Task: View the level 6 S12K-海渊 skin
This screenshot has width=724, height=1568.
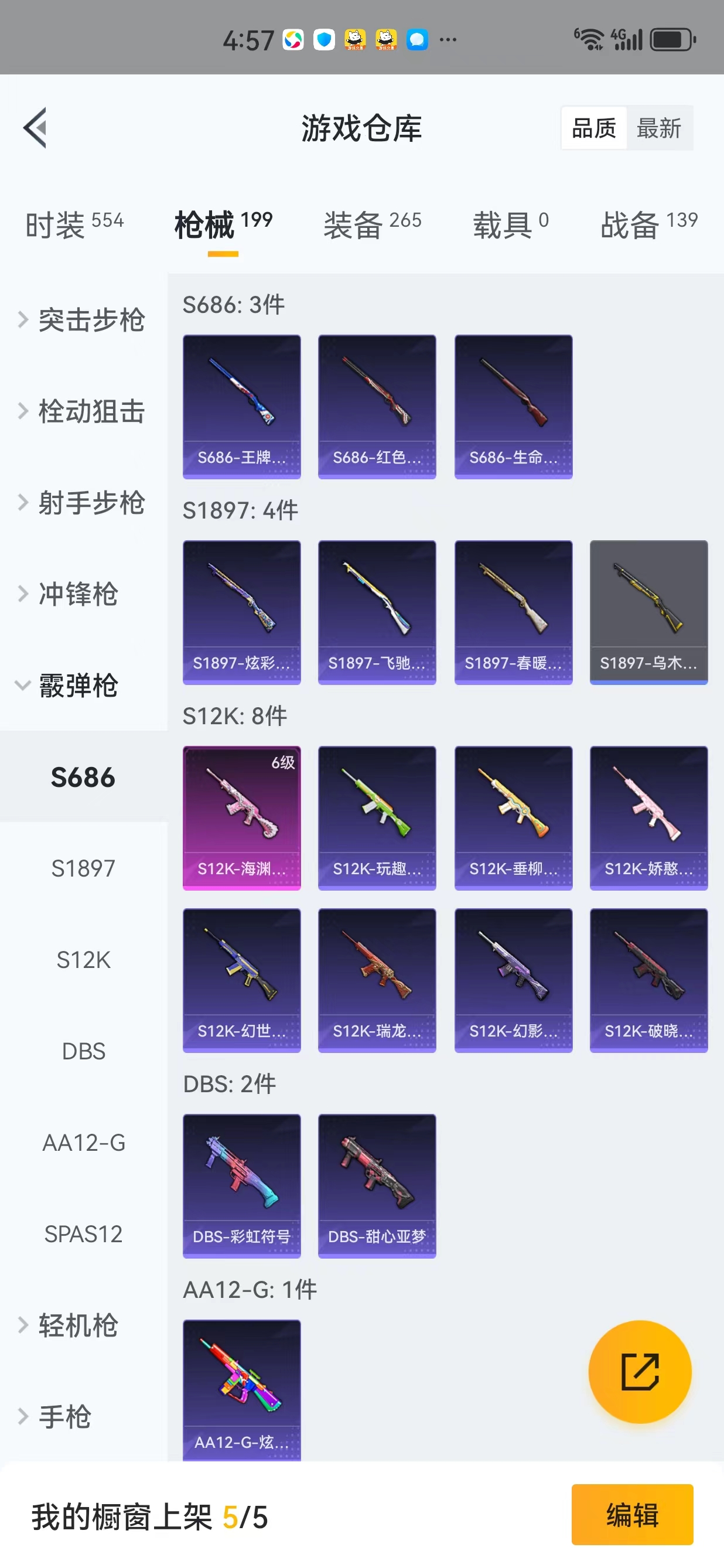Action: pos(241,818)
